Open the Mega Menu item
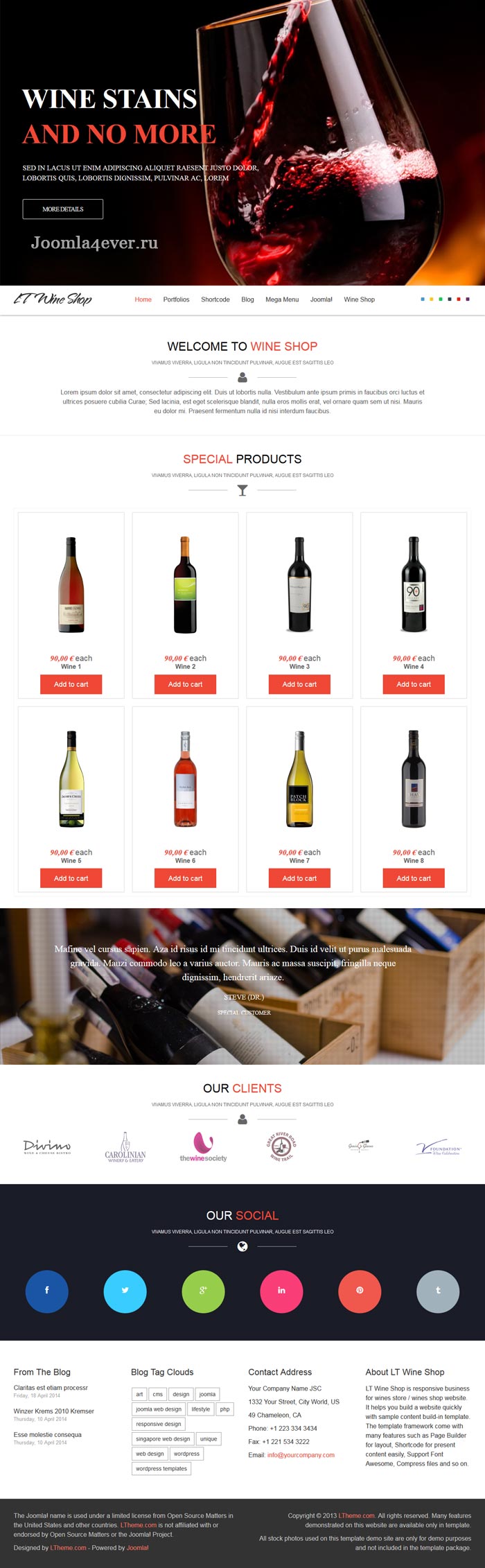This screenshot has width=485, height=1568. [282, 299]
